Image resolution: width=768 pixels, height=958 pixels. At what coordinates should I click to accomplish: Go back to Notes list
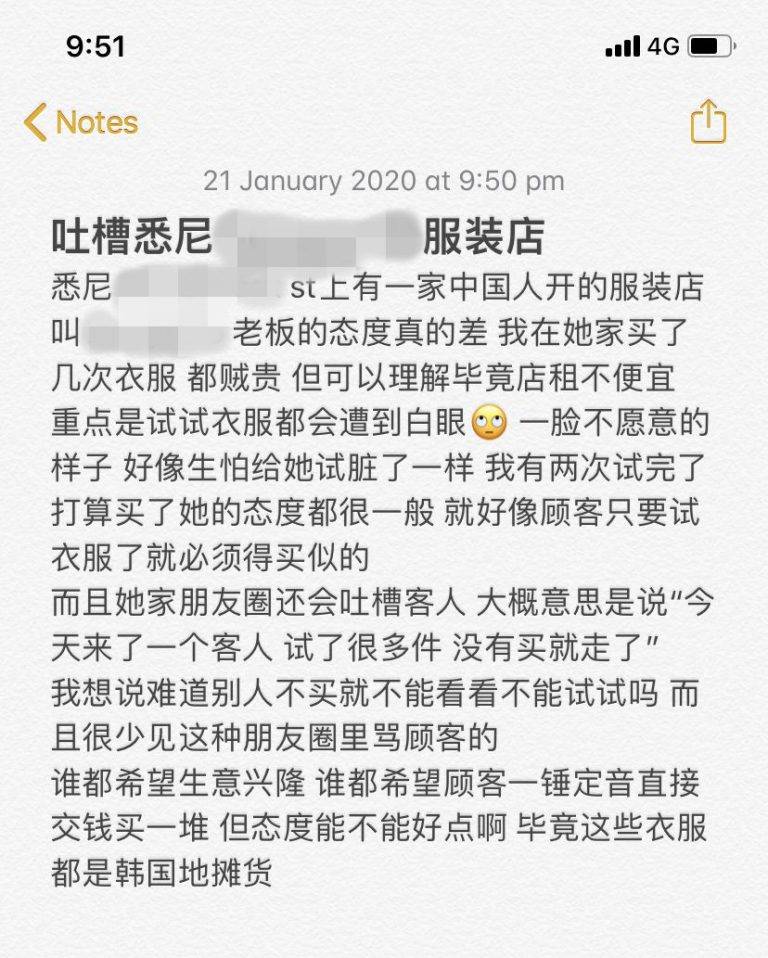[80, 123]
